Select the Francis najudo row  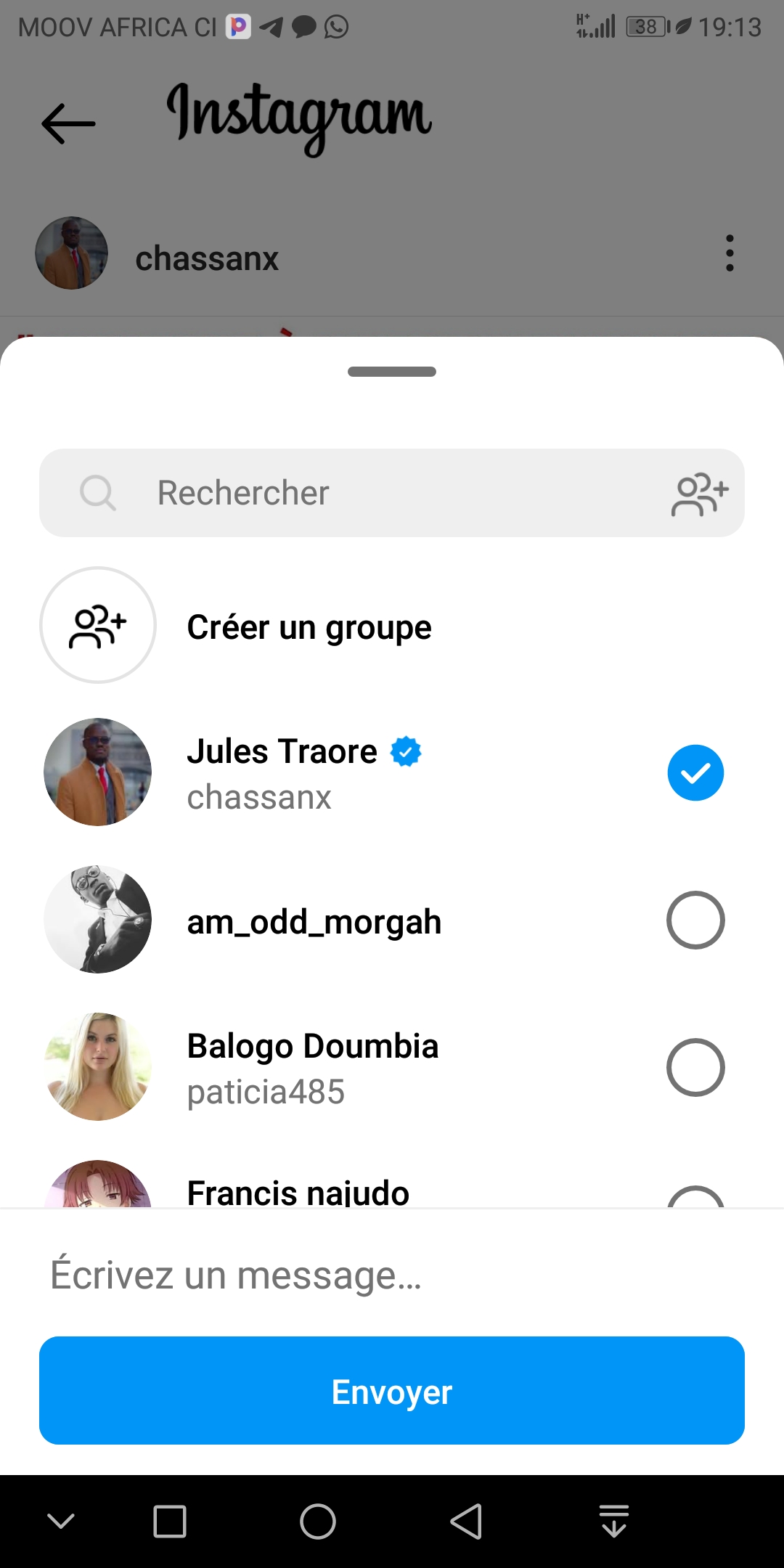click(298, 1191)
